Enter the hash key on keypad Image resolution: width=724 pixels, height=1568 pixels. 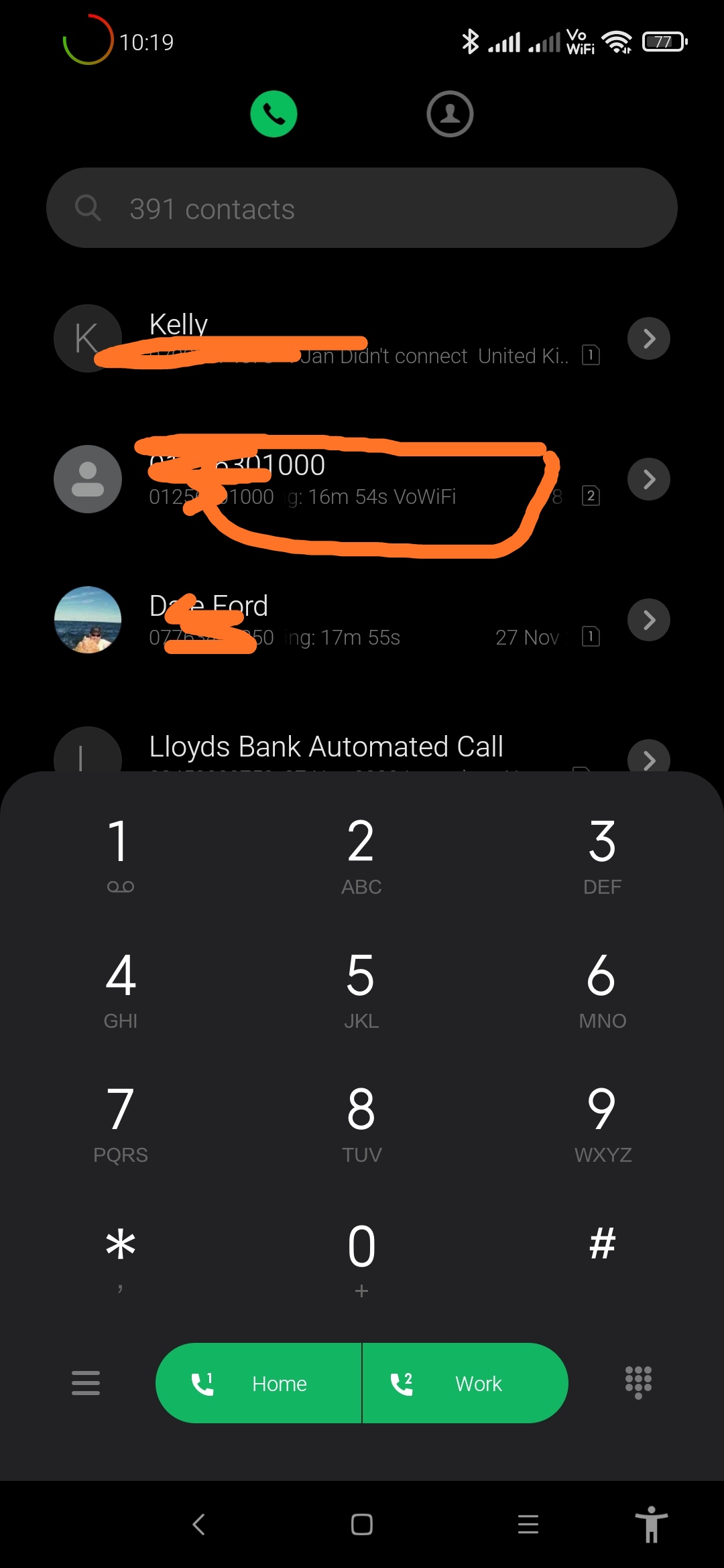(x=602, y=1246)
